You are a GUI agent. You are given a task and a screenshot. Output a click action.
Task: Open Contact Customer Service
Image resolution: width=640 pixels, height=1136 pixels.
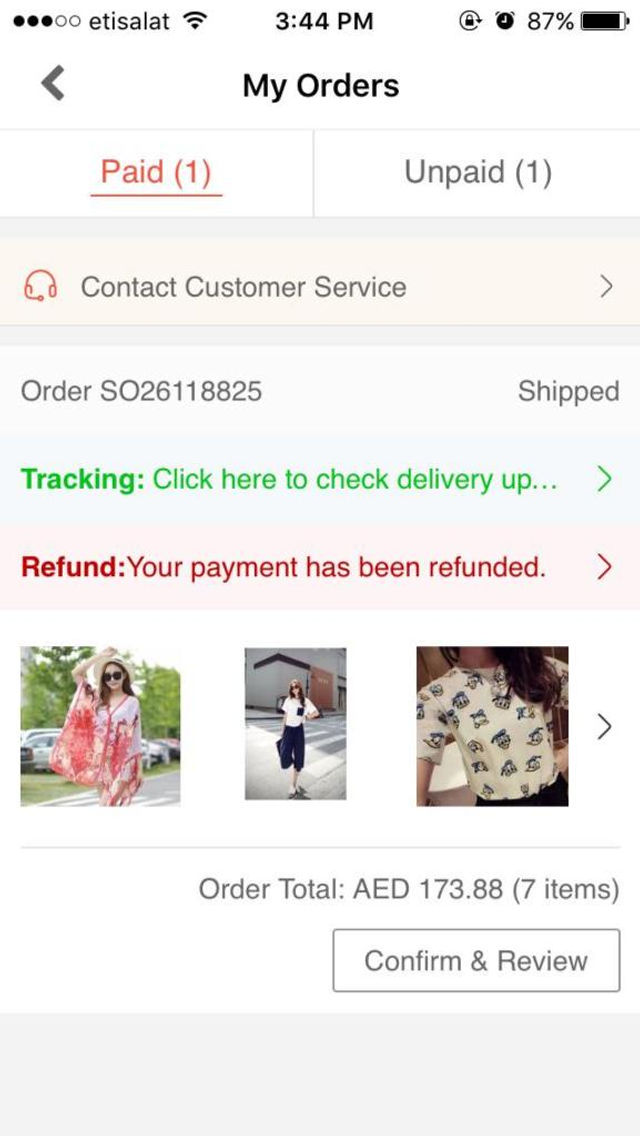(x=320, y=287)
